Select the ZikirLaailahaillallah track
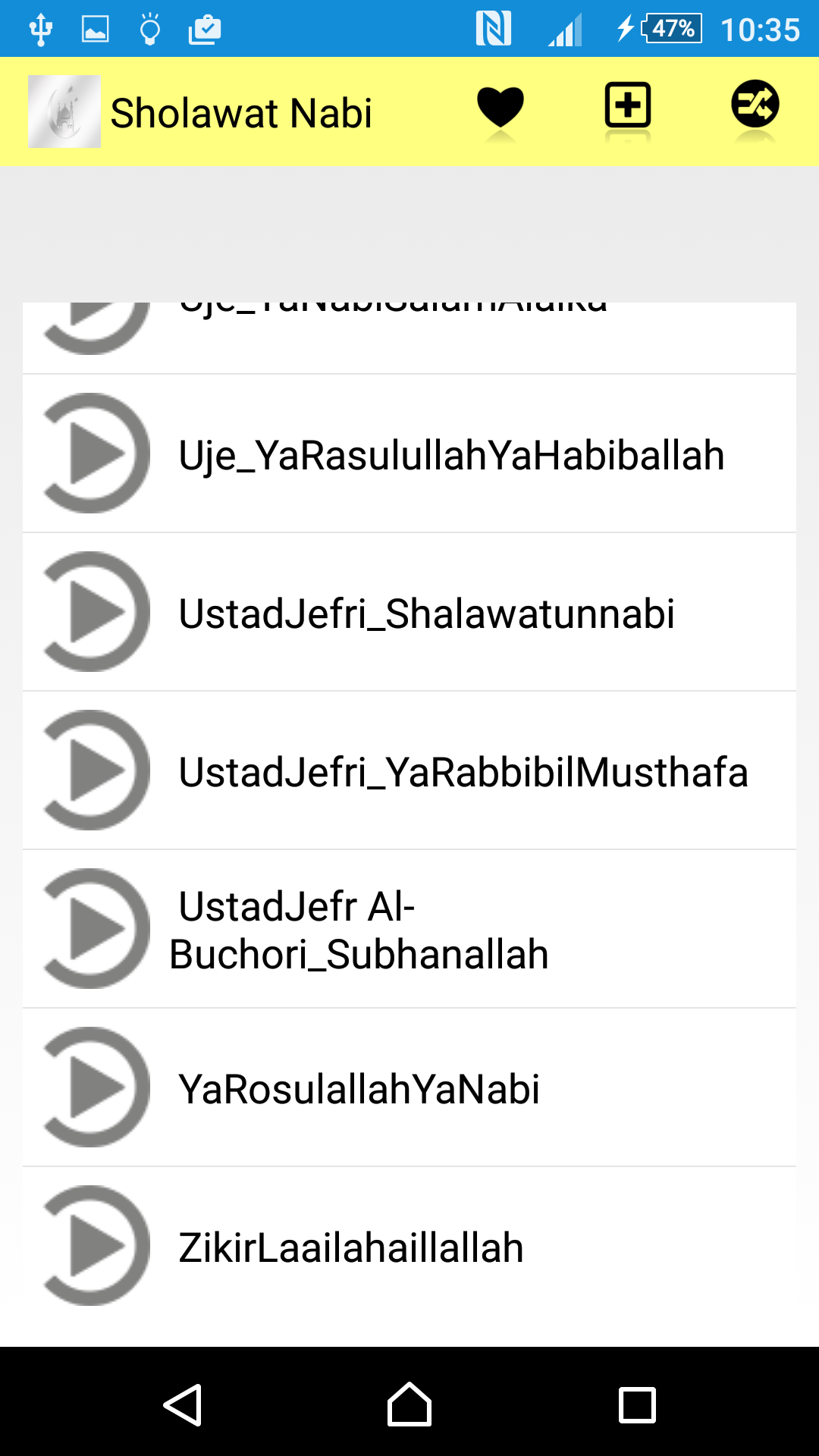 click(350, 1246)
